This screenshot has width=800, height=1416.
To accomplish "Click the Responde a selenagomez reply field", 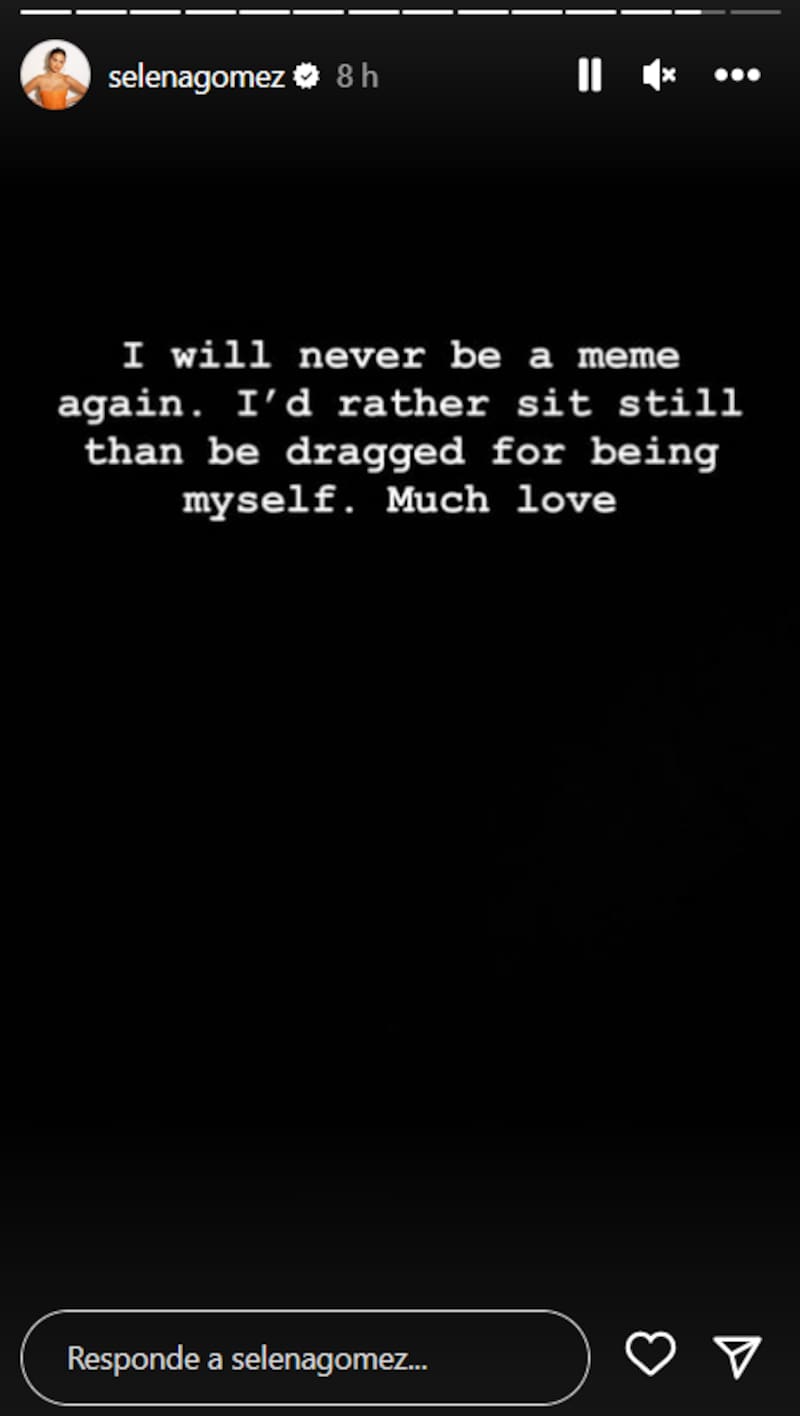I will point(300,1358).
